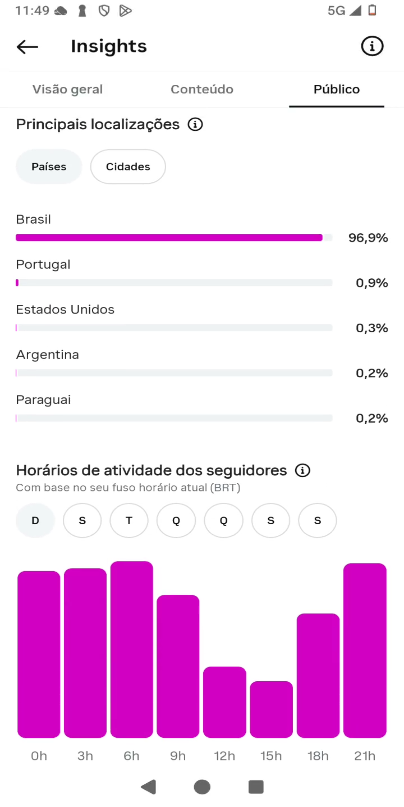Select the Público tab
Image resolution: width=404 pixels, height=807 pixels.
point(337,90)
